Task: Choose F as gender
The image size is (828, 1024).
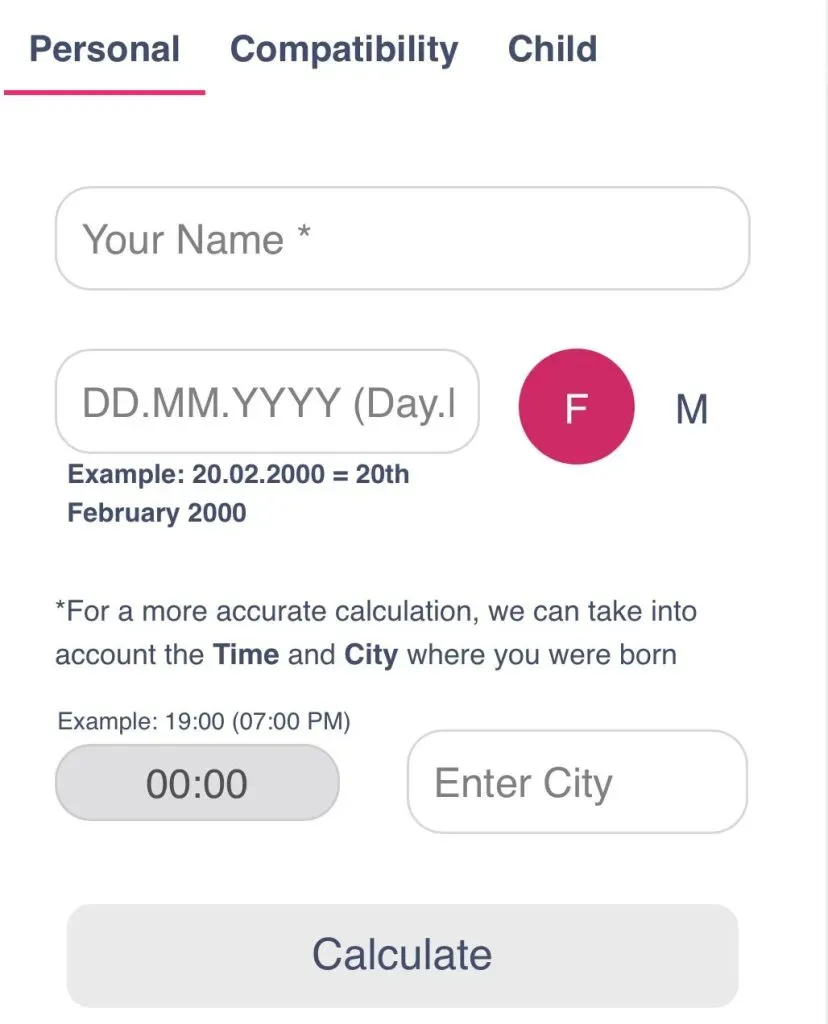Action: pyautogui.click(x=576, y=407)
